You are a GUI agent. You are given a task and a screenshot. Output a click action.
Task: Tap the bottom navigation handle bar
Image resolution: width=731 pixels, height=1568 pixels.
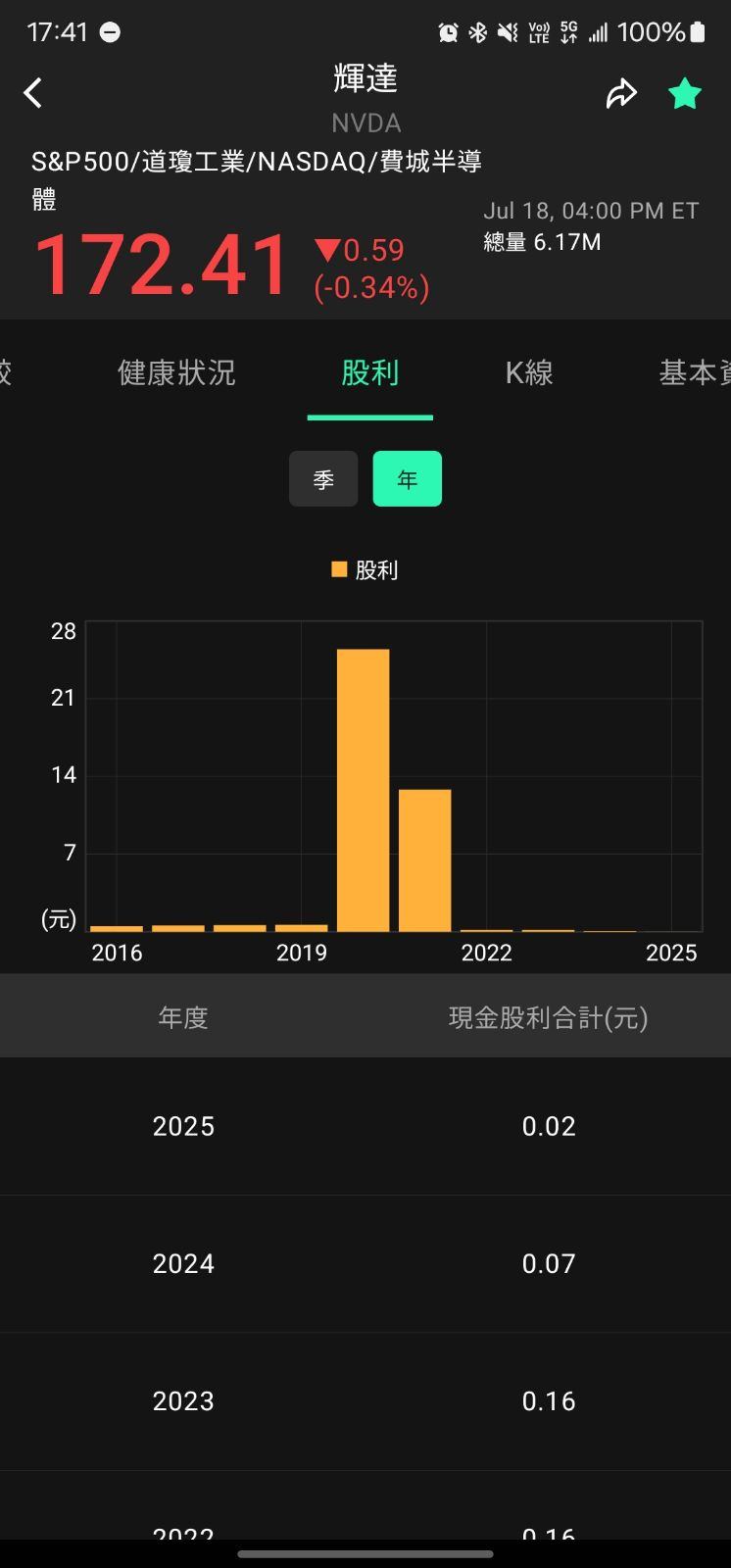[365, 1551]
